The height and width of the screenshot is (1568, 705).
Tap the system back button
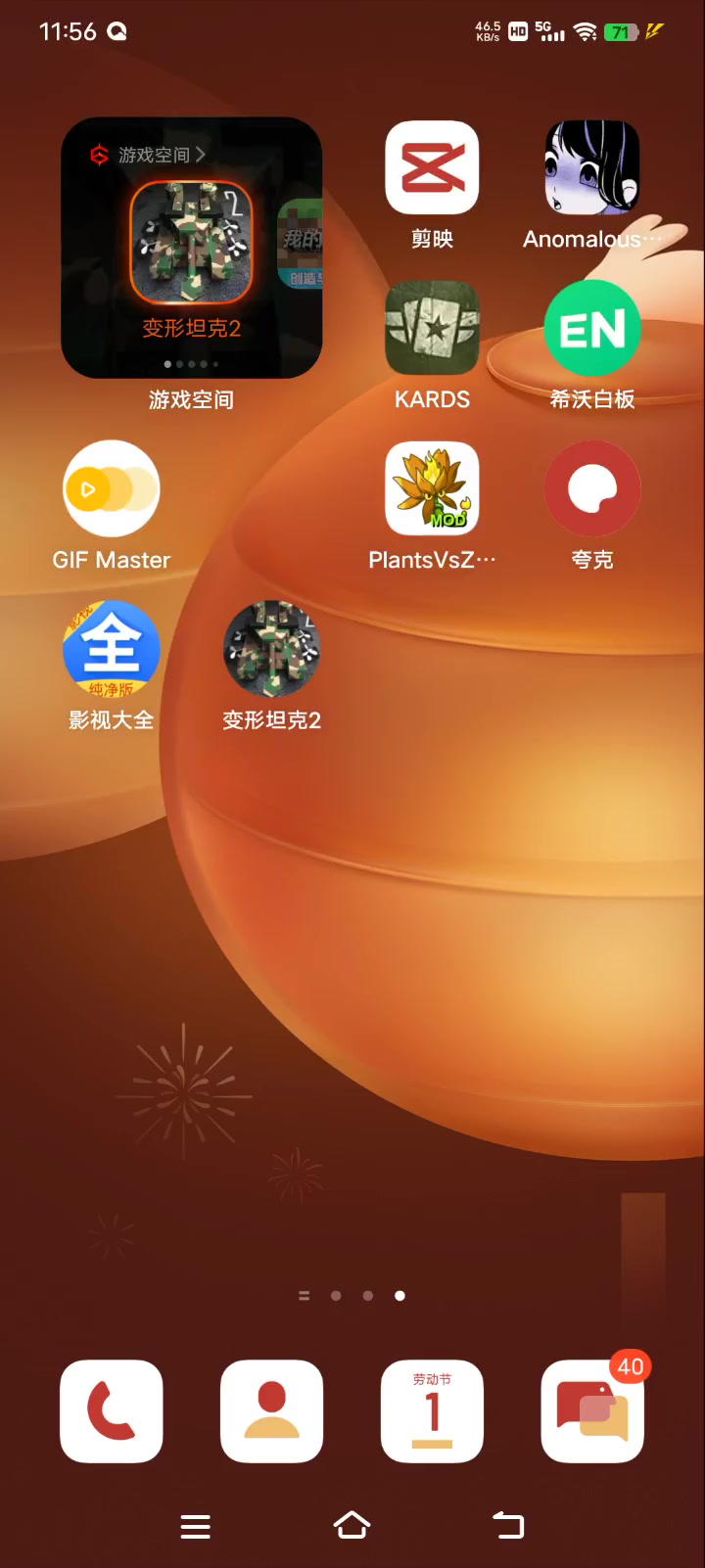[508, 1525]
